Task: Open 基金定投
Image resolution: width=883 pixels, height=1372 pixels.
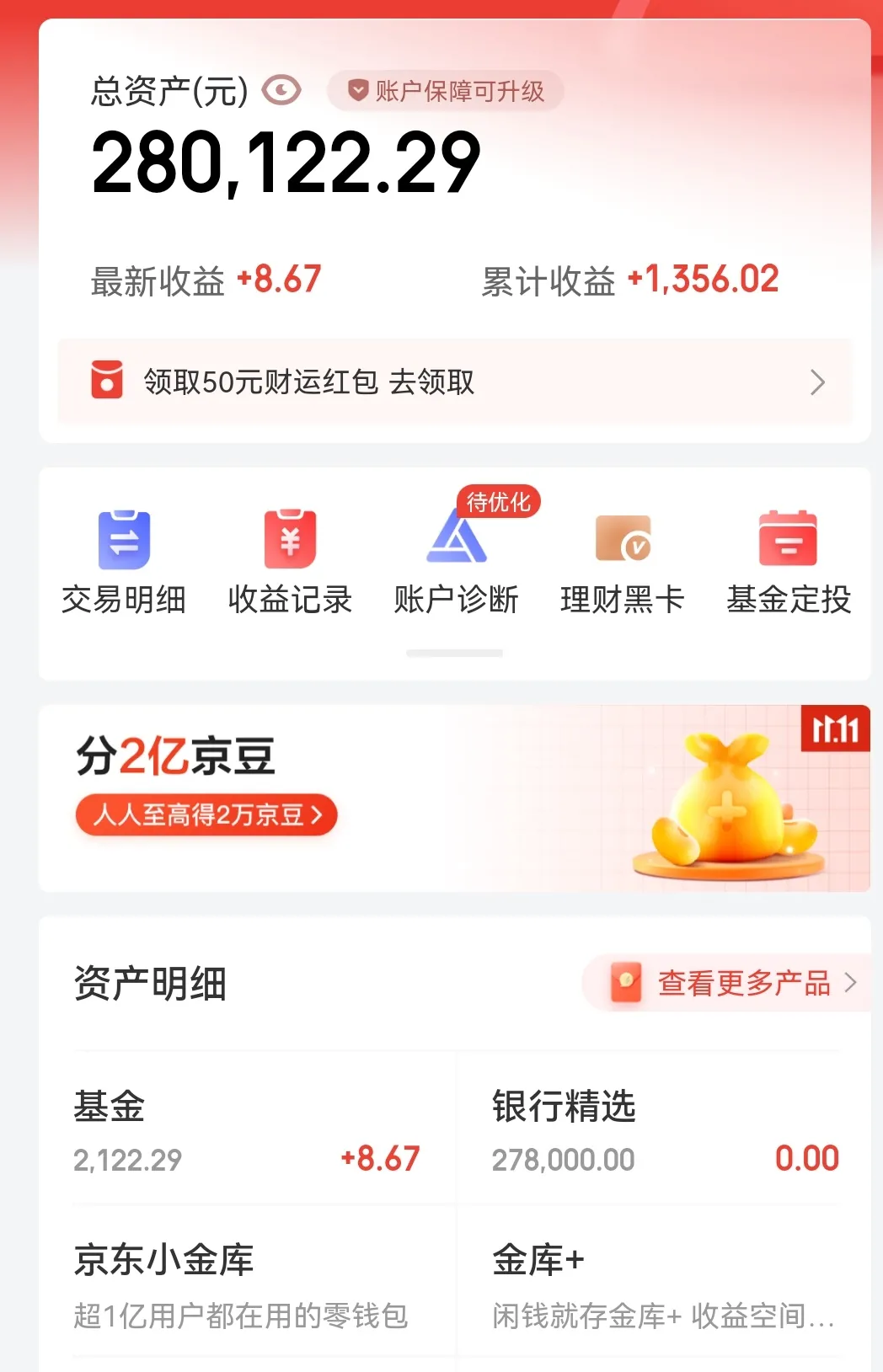Action: pyautogui.click(x=788, y=562)
